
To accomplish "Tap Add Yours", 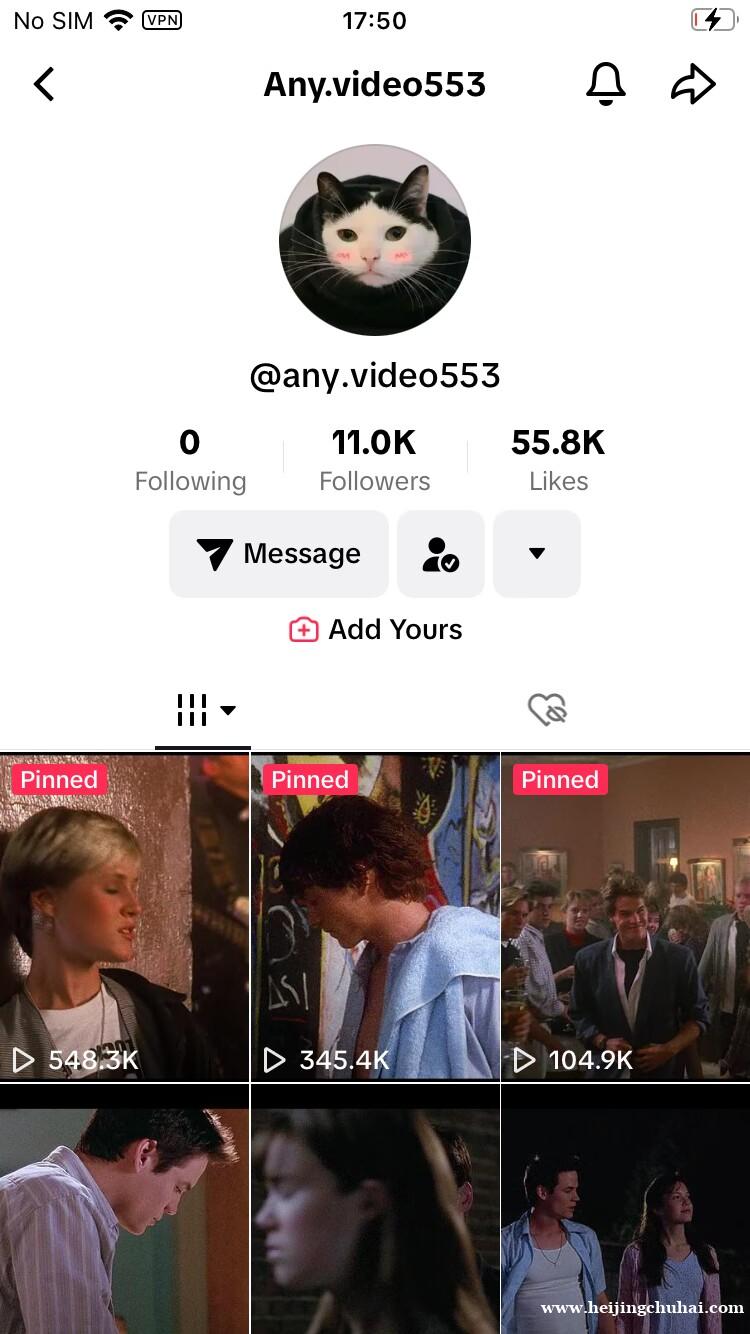I will point(376,629).
